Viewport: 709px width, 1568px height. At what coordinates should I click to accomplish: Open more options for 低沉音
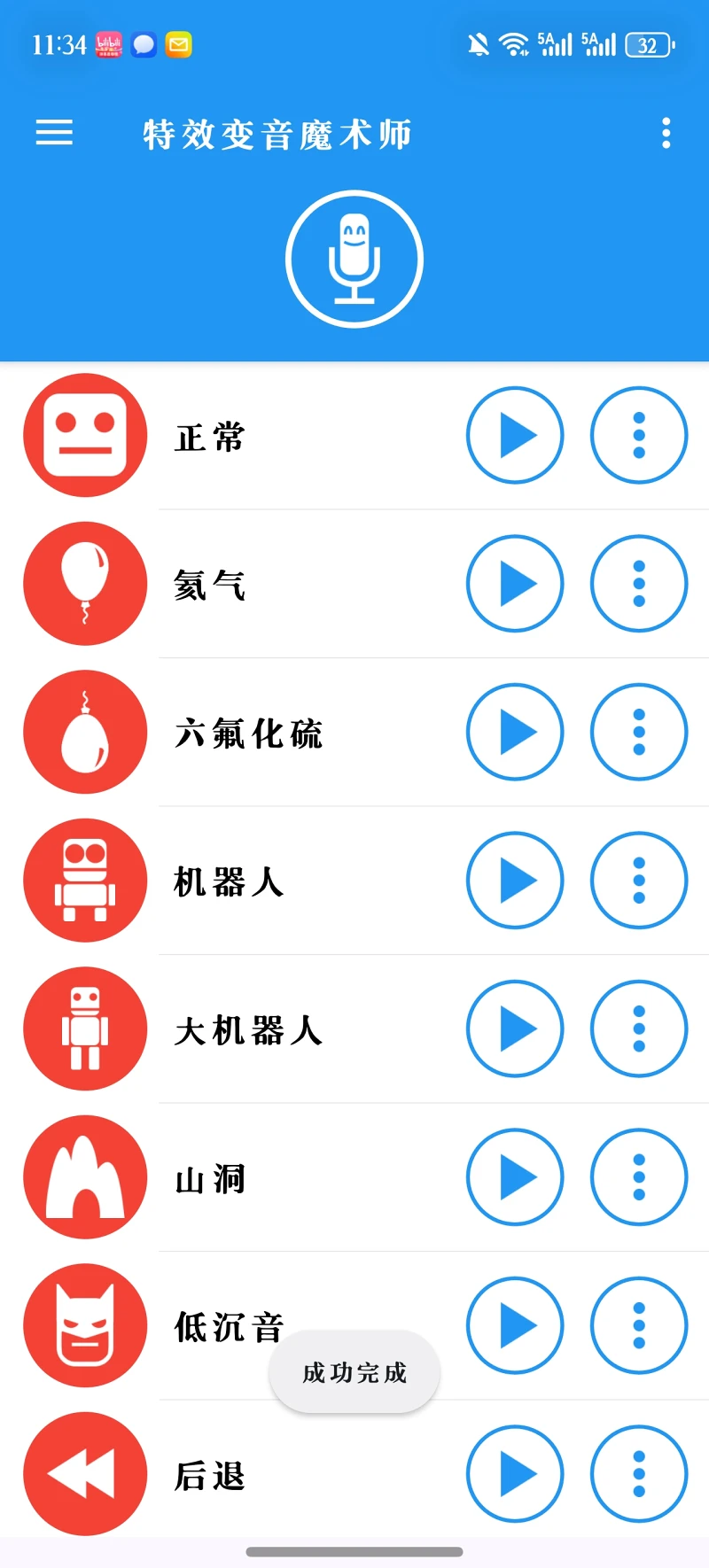coord(639,1326)
